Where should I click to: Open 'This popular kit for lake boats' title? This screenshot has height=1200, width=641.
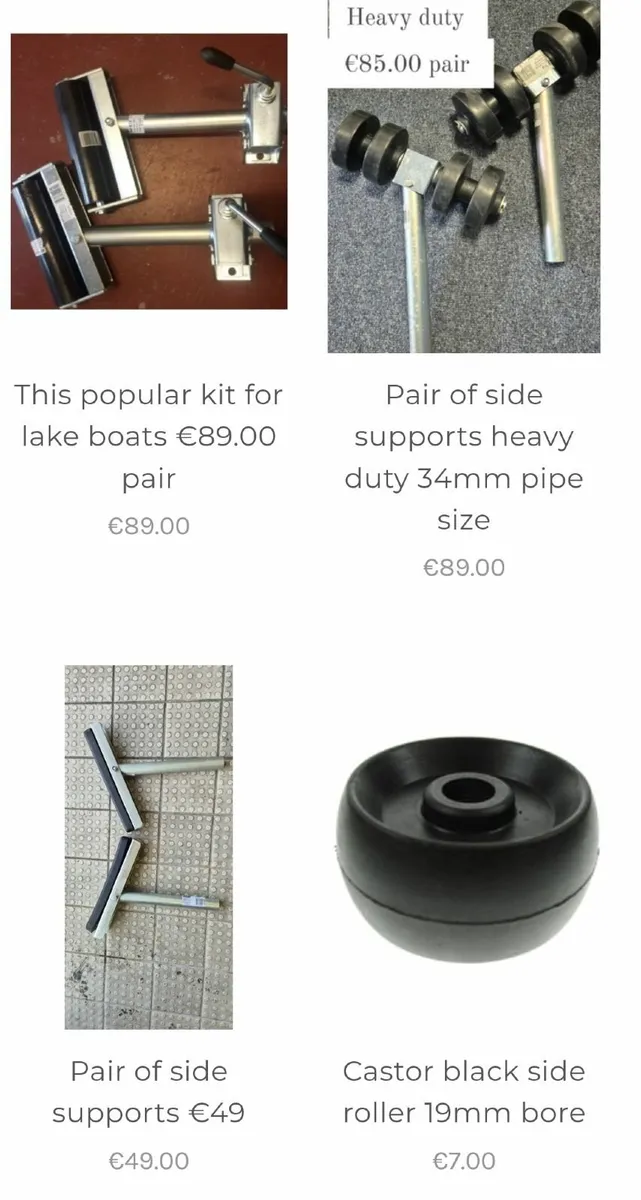coord(149,436)
